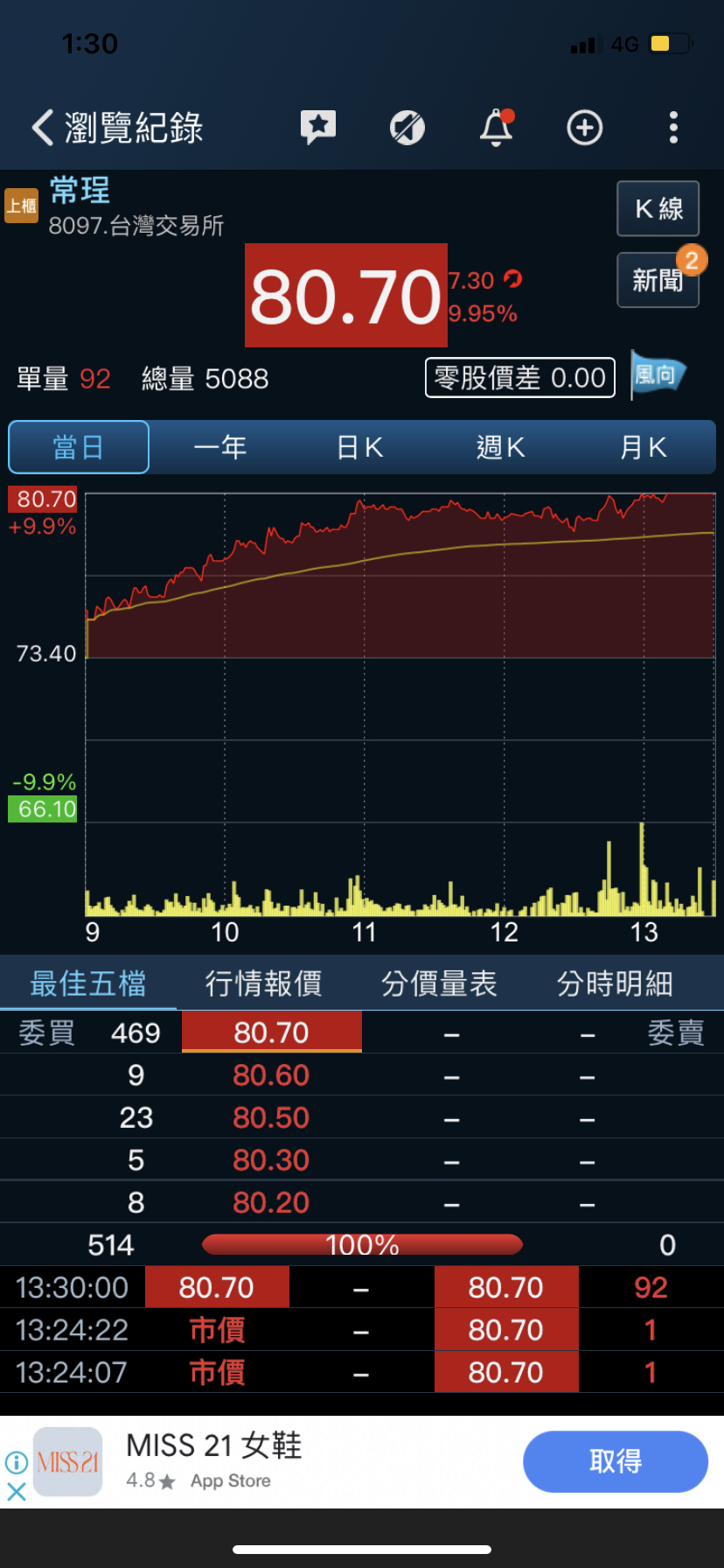
Task: Tap the crossed-out circle icon
Action: pos(407,128)
